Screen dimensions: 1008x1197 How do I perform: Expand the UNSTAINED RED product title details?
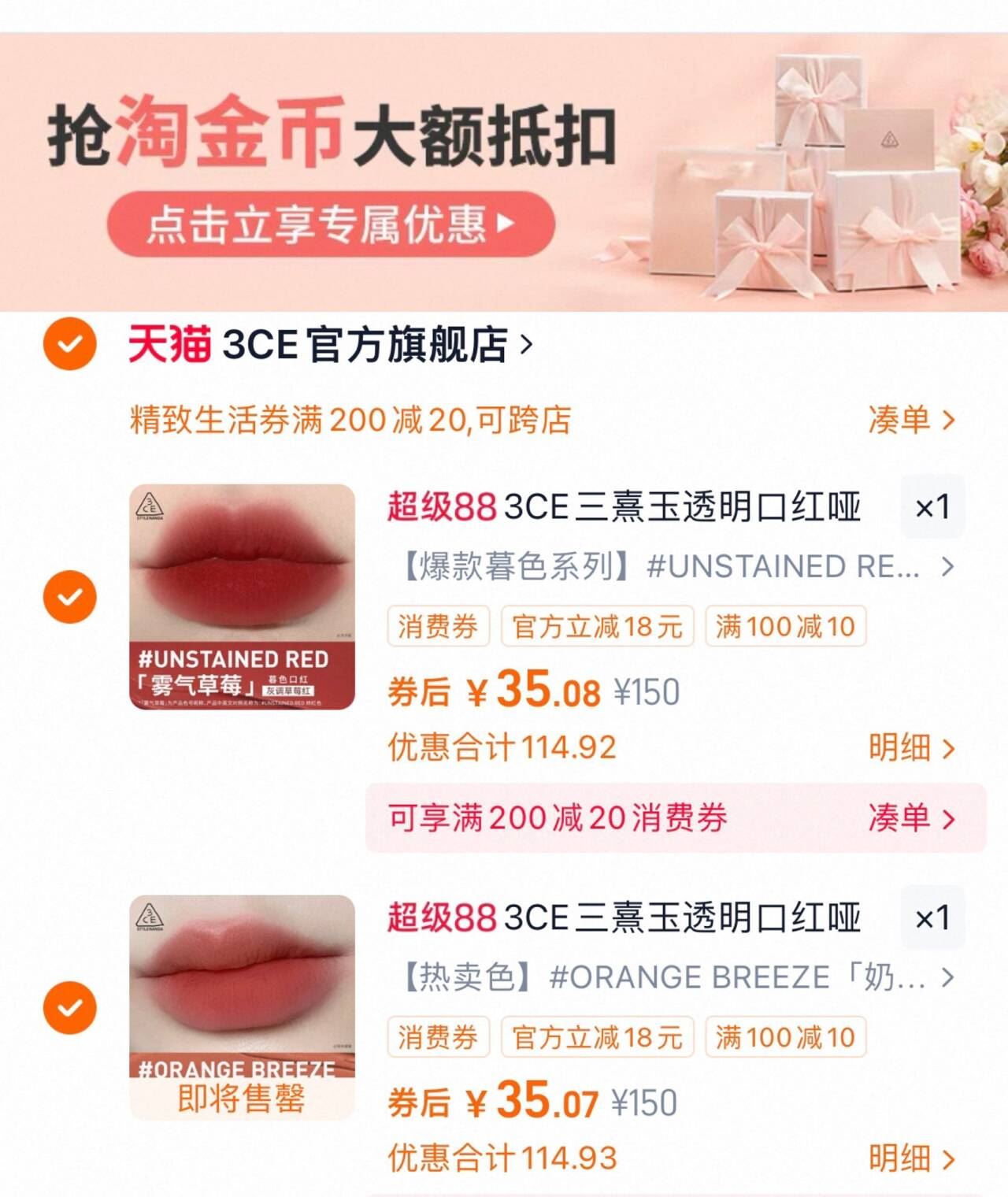661,567
